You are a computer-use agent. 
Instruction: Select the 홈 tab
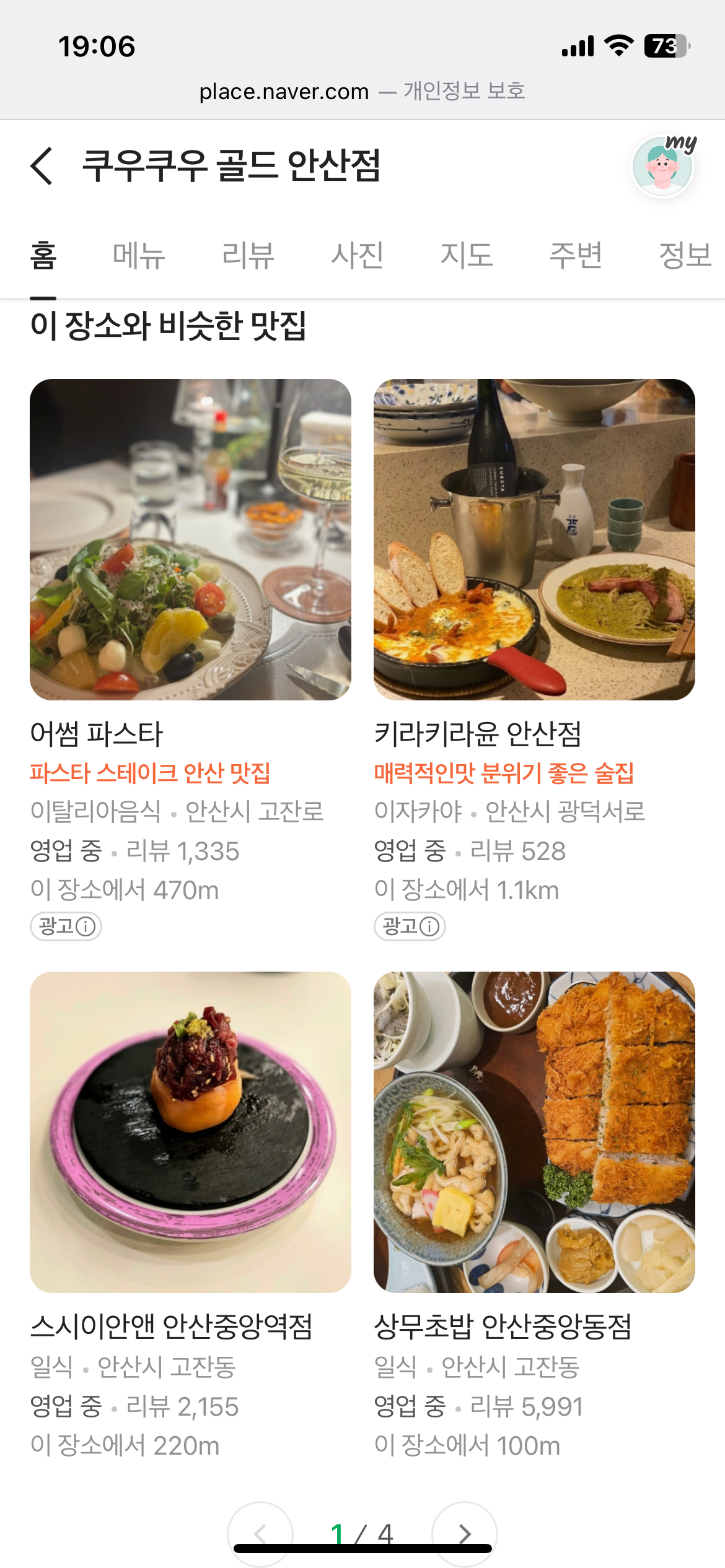point(43,256)
